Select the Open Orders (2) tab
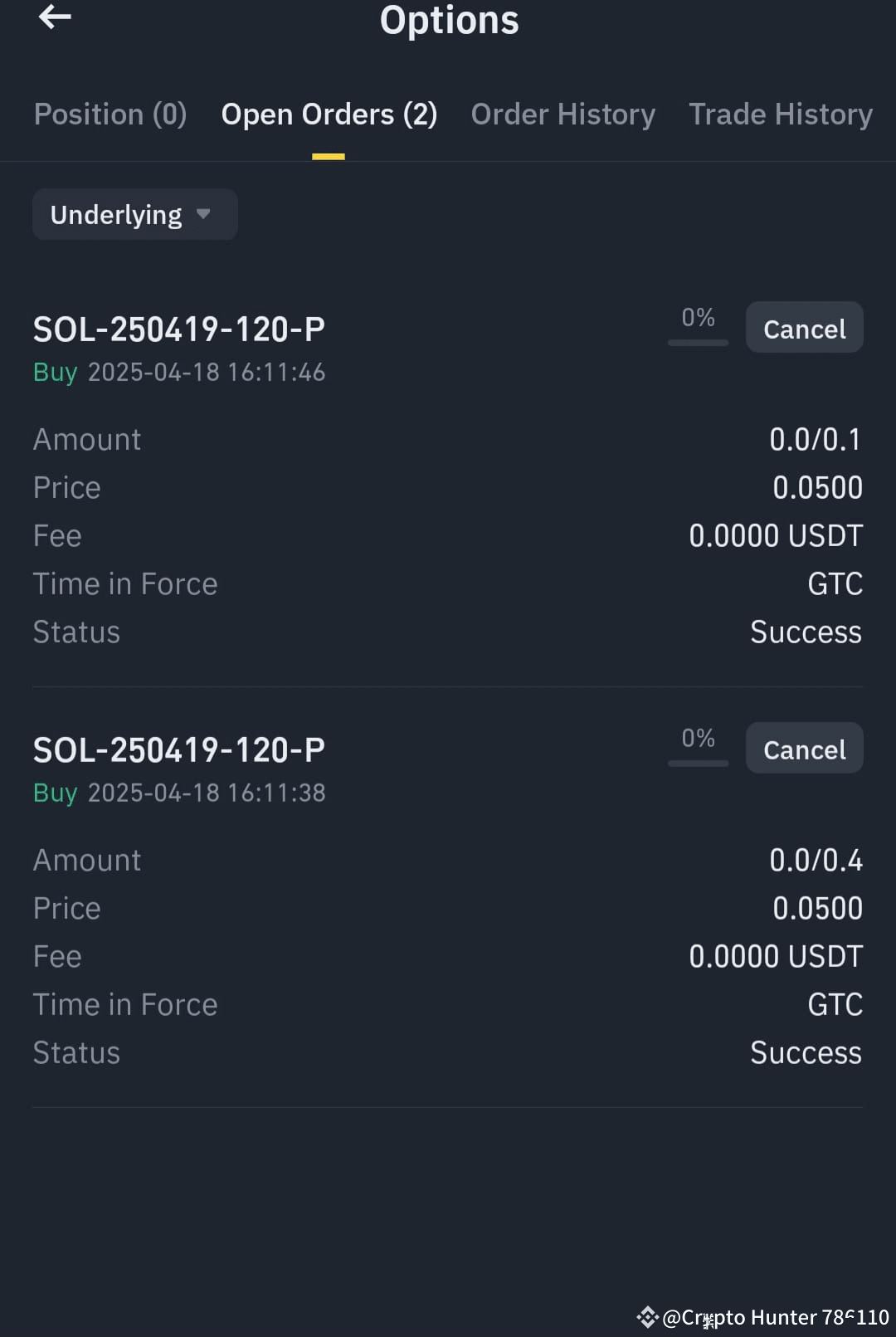The height and width of the screenshot is (1337, 896). [329, 114]
